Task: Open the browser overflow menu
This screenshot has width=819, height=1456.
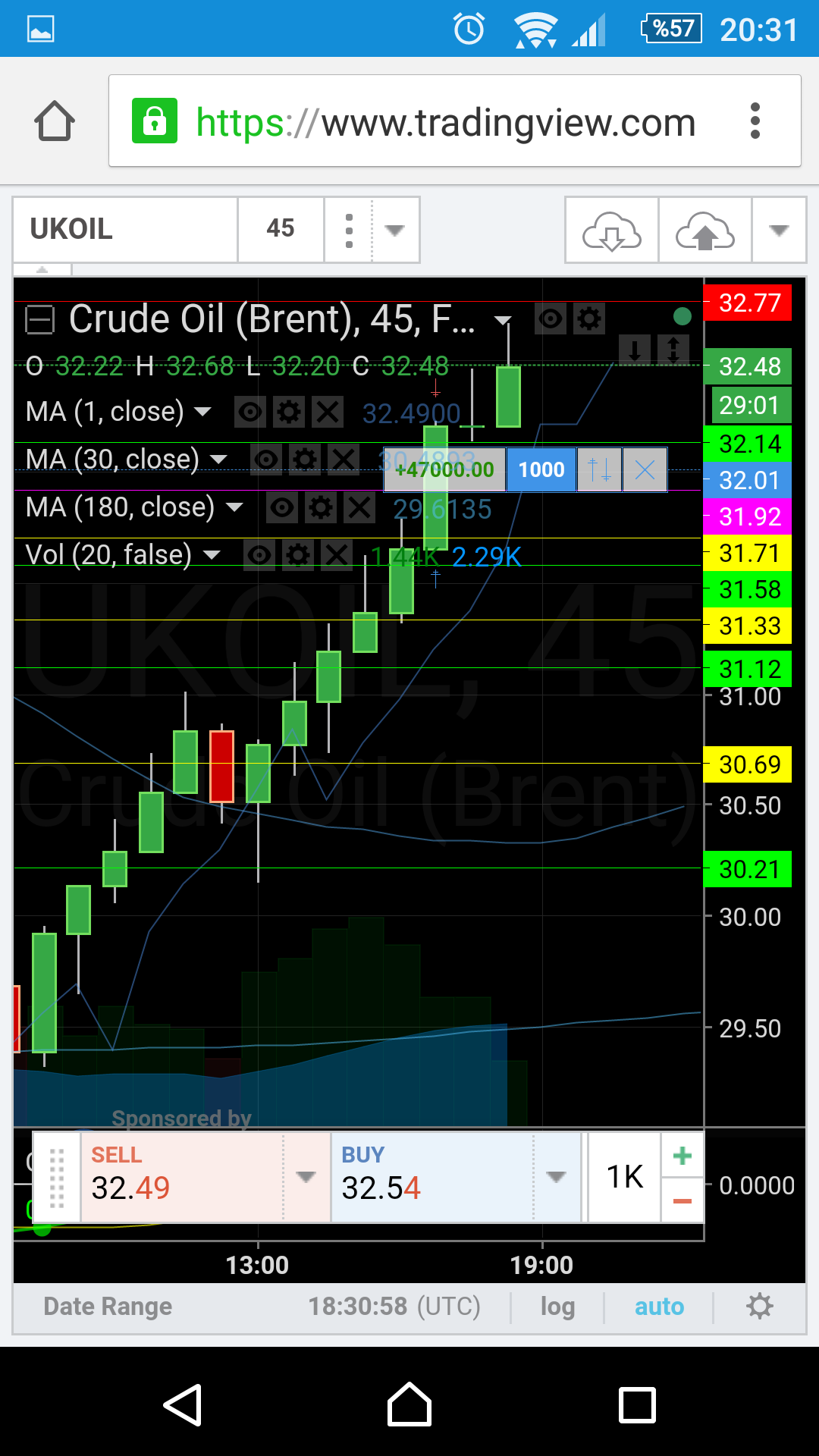Action: coord(755,121)
